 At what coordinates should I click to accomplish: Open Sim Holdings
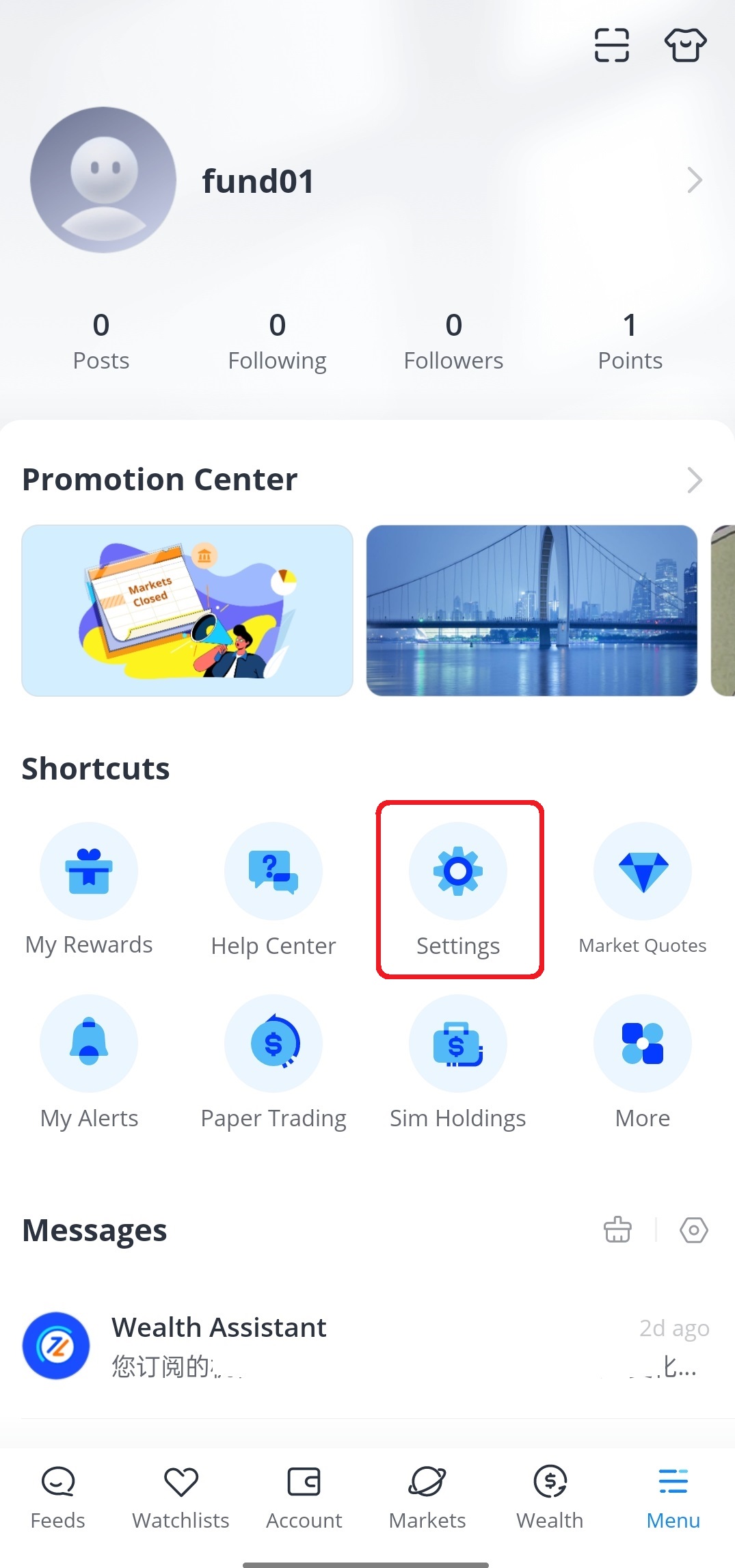pyautogui.click(x=458, y=1061)
